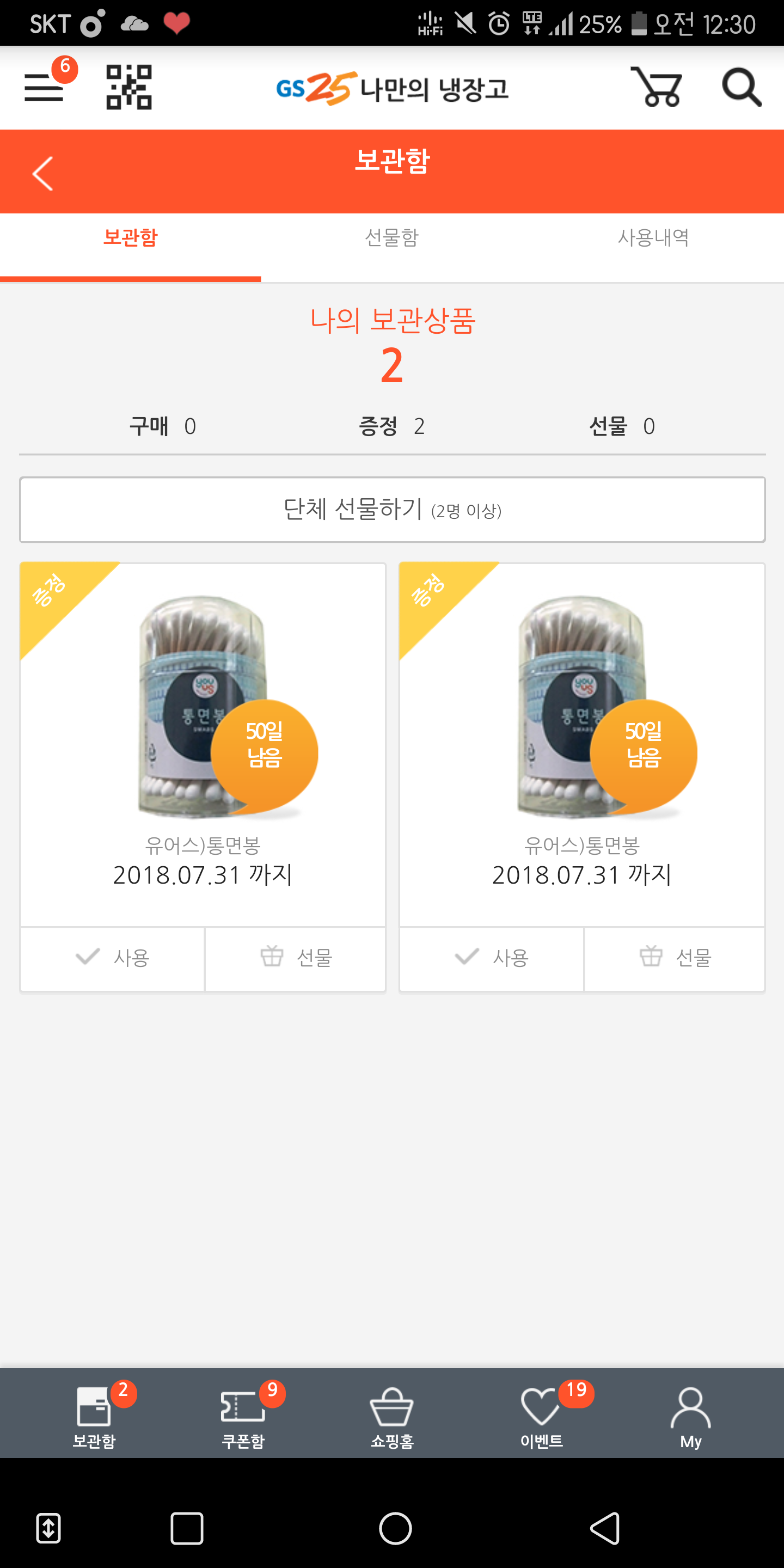The height and width of the screenshot is (1568, 784).
Task: Open the shopping cart
Action: pyautogui.click(x=656, y=87)
